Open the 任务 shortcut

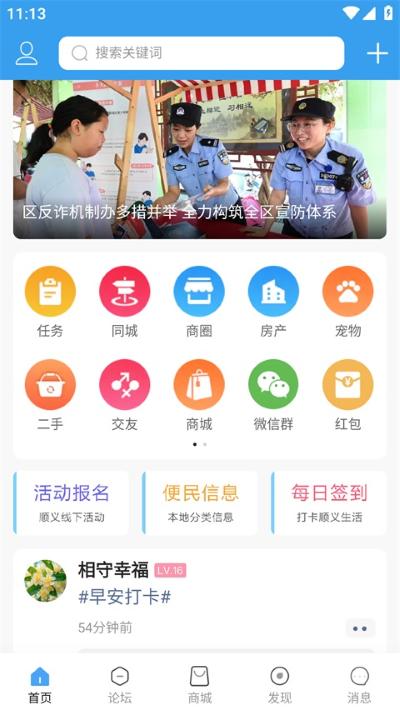coord(50,302)
